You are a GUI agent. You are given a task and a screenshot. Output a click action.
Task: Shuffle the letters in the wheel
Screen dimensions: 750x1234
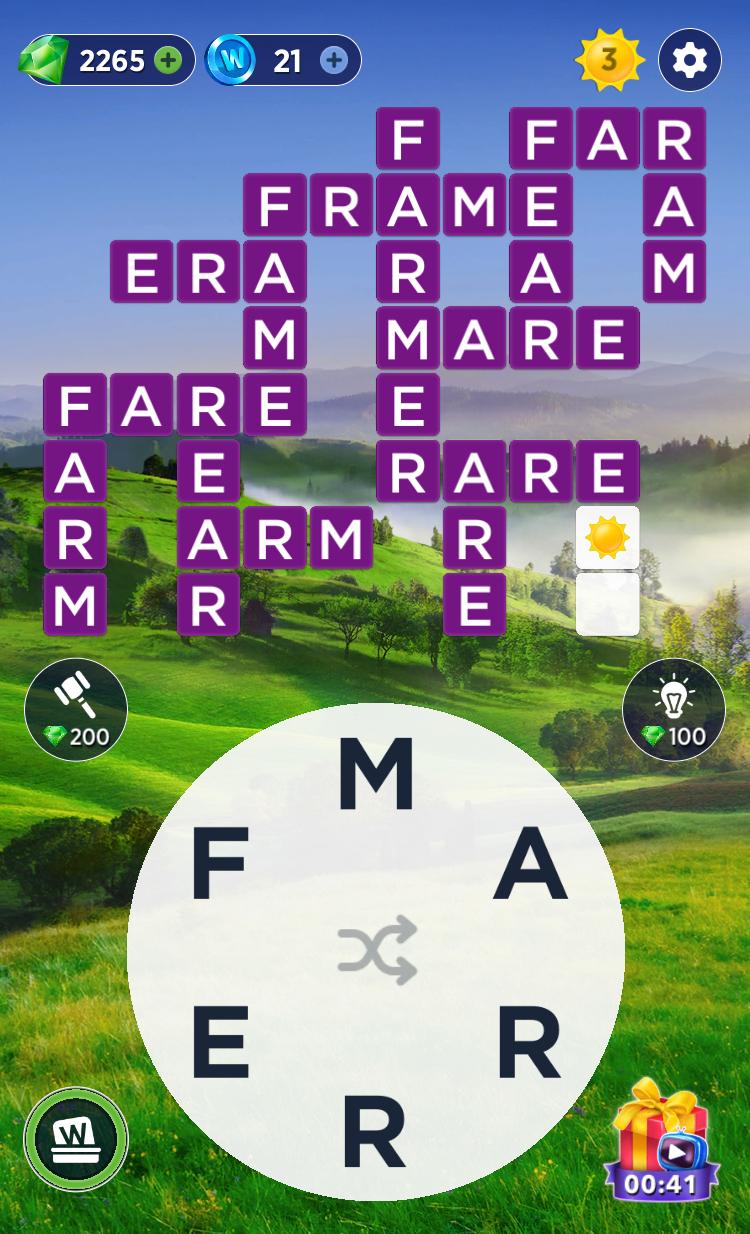tap(376, 950)
